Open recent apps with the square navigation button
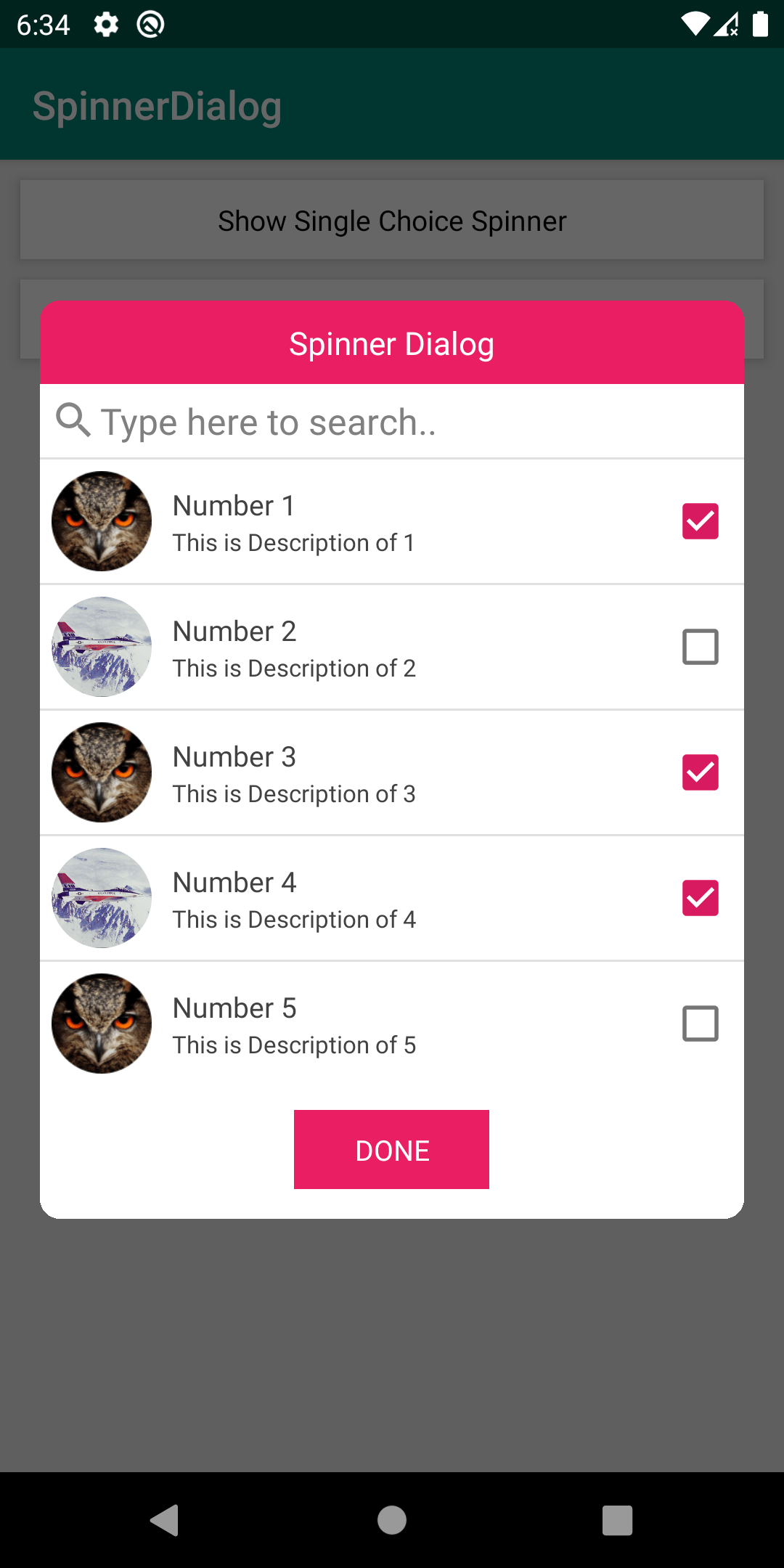The height and width of the screenshot is (1568, 784). (617, 1519)
